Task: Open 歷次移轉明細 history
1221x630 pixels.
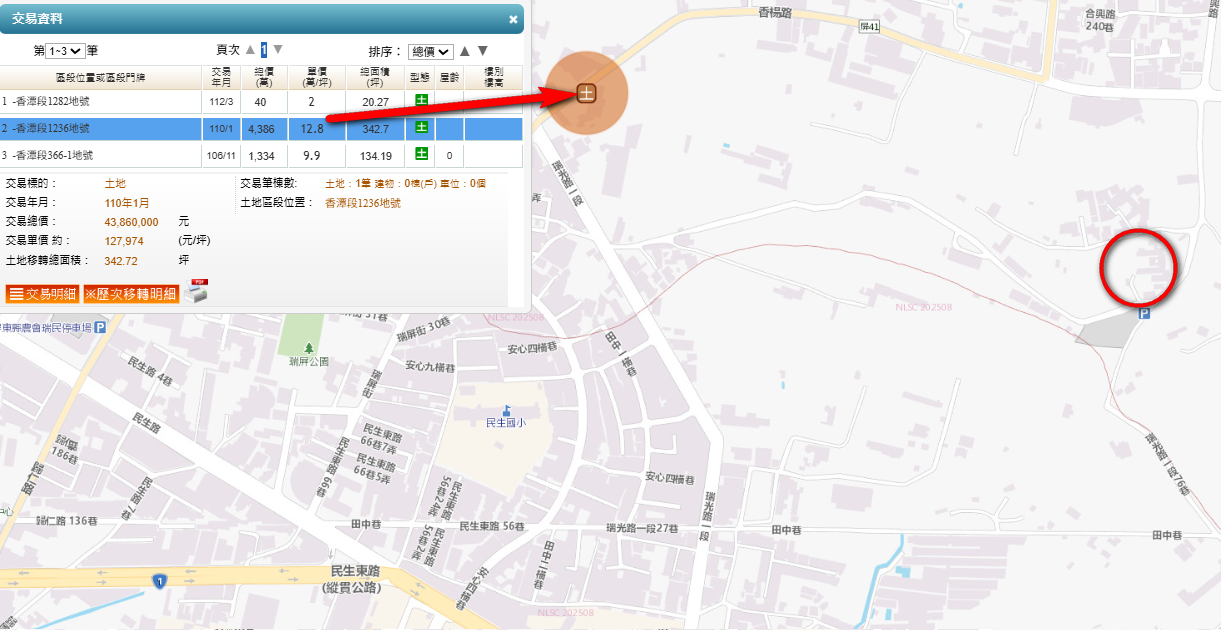Action: pyautogui.click(x=131, y=294)
